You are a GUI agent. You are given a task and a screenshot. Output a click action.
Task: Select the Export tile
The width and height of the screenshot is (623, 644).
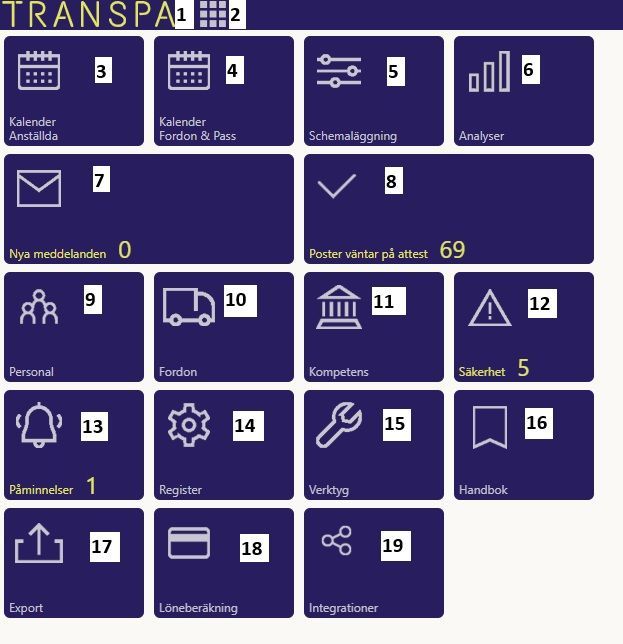(74, 563)
